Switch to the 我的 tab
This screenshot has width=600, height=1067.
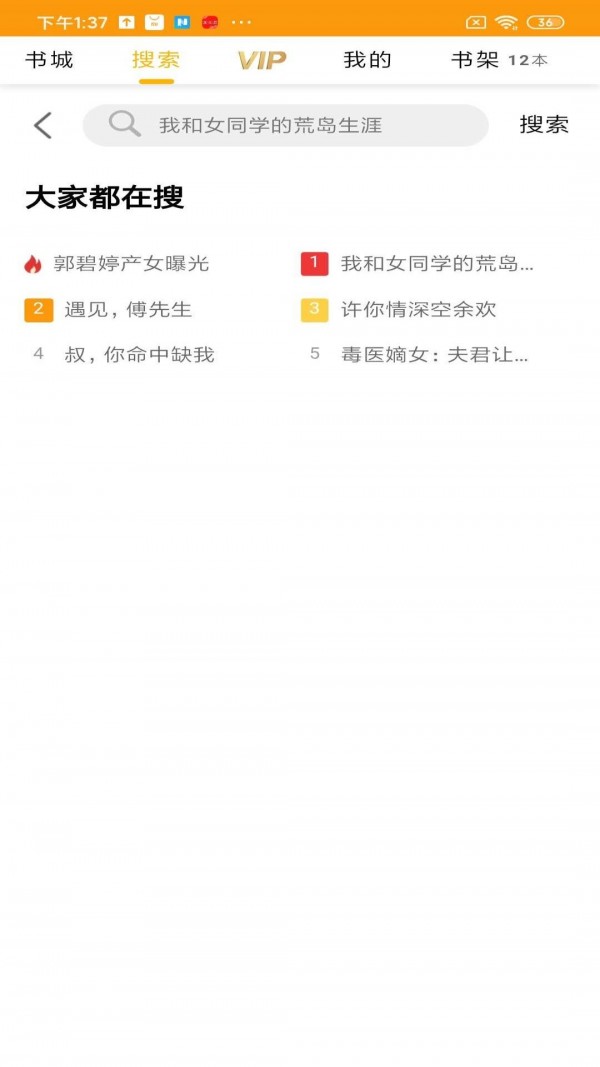(x=367, y=60)
